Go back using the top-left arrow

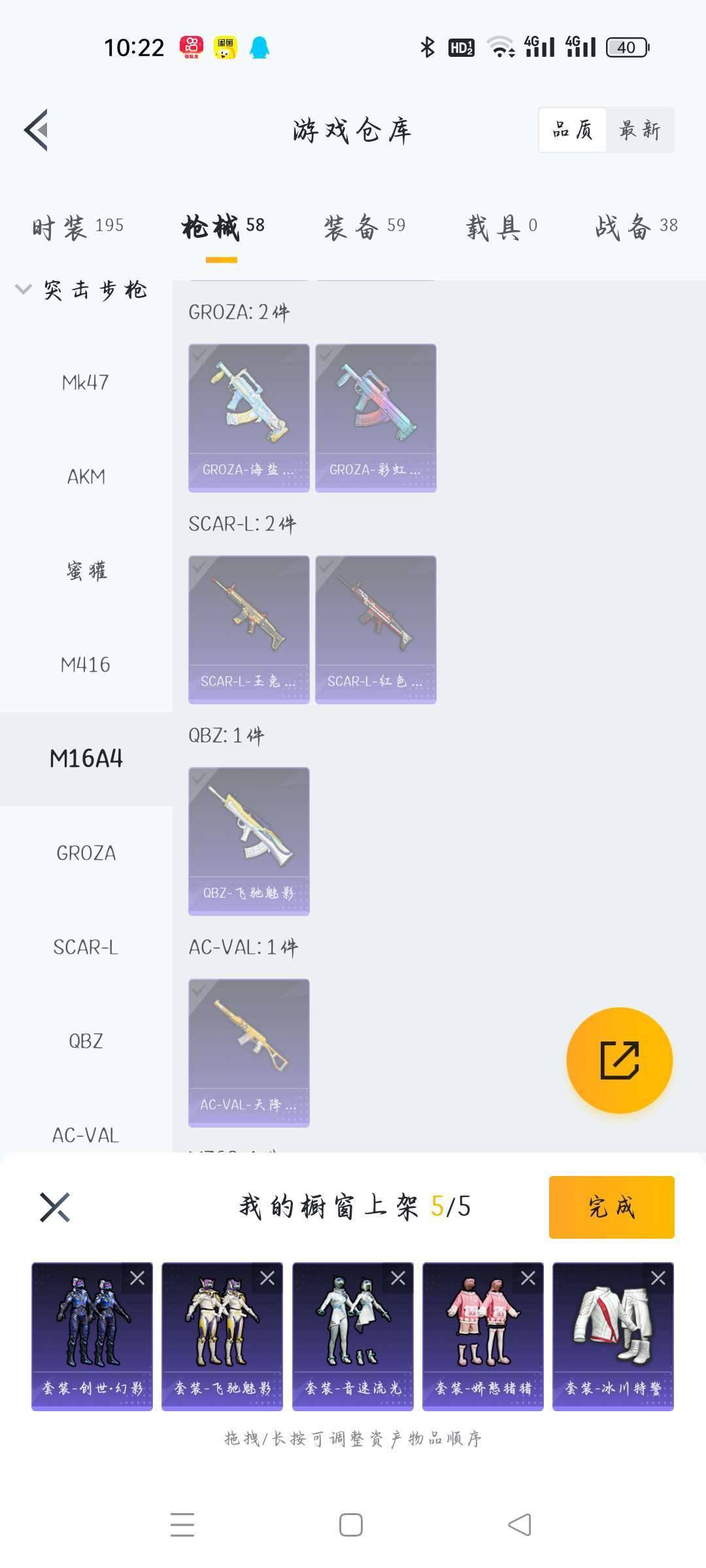[x=37, y=130]
